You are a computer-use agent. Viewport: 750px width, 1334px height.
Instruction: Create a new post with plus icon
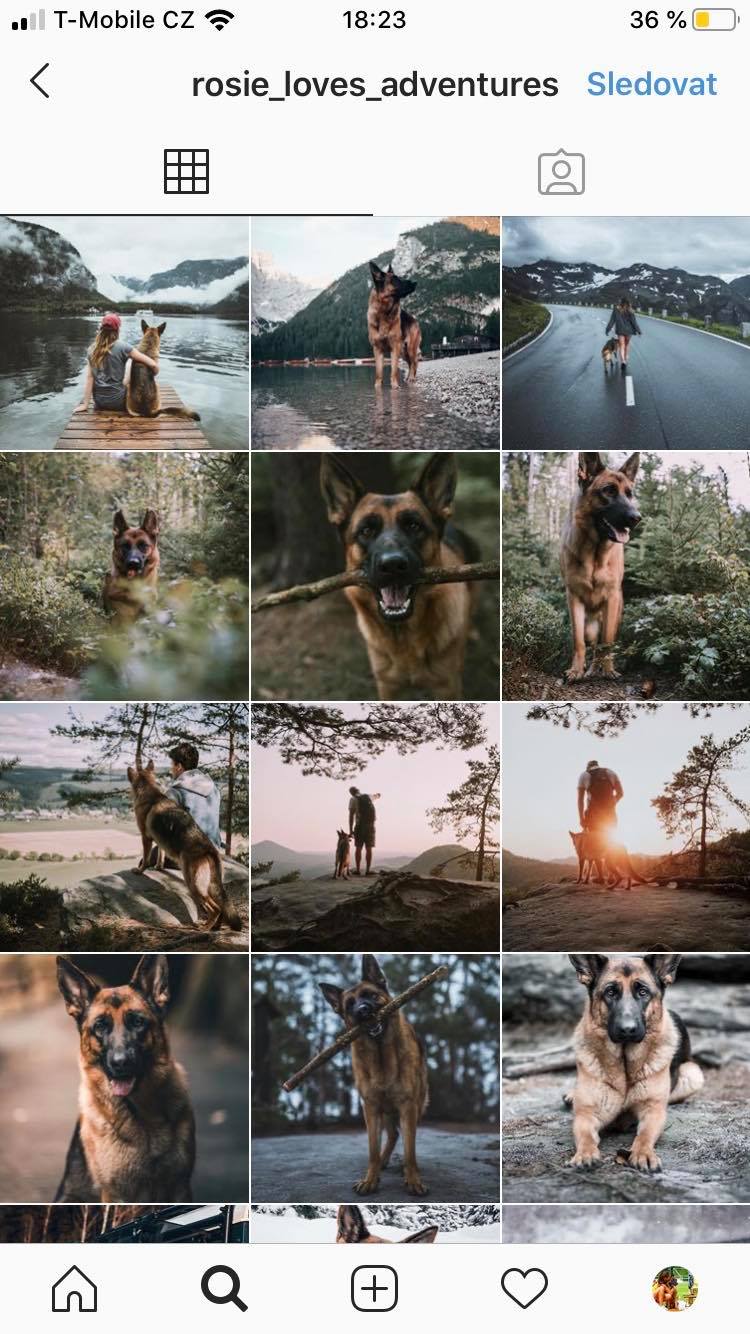pyautogui.click(x=375, y=1288)
